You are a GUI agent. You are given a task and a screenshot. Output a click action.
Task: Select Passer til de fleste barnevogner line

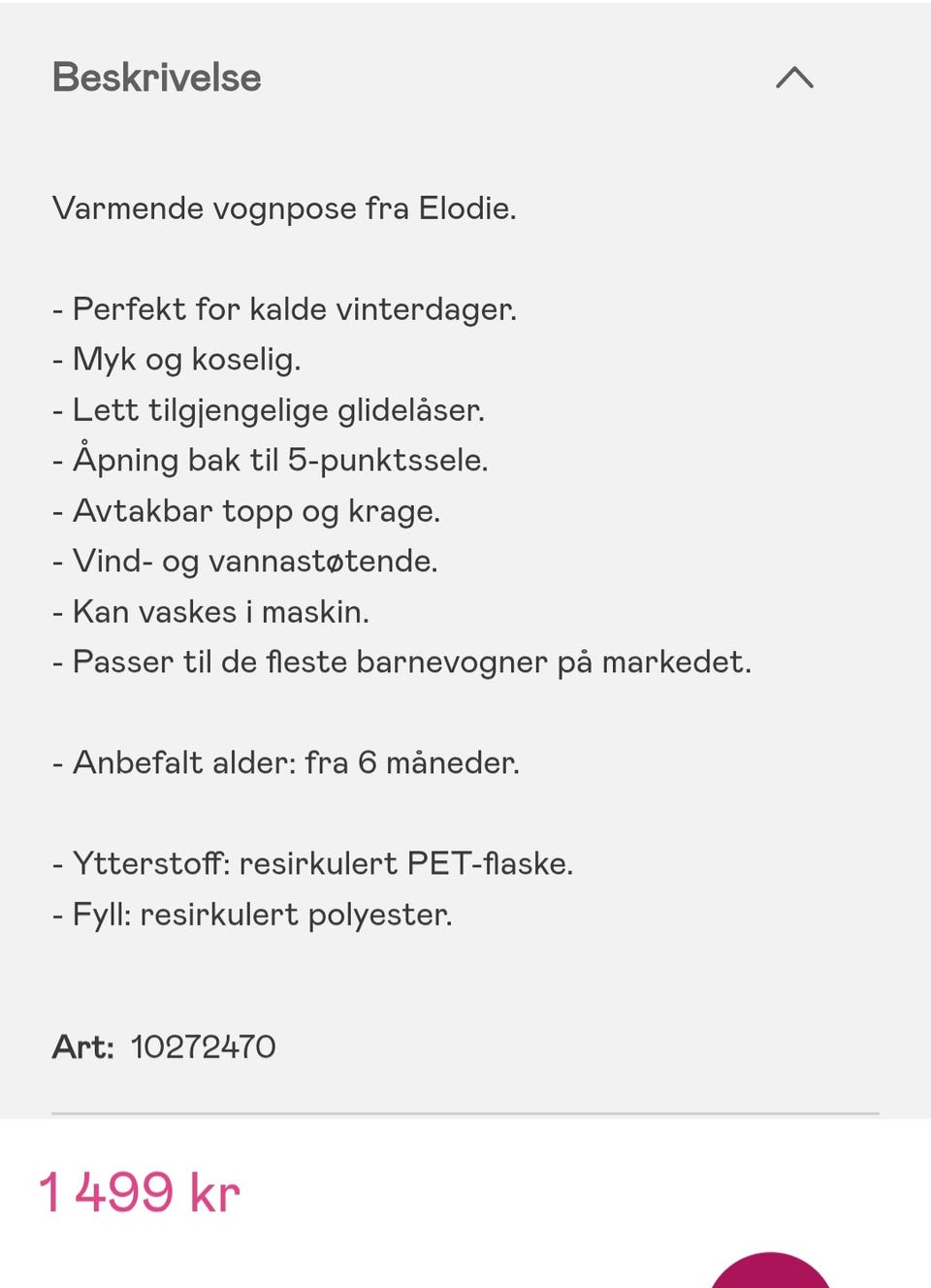[x=402, y=661]
